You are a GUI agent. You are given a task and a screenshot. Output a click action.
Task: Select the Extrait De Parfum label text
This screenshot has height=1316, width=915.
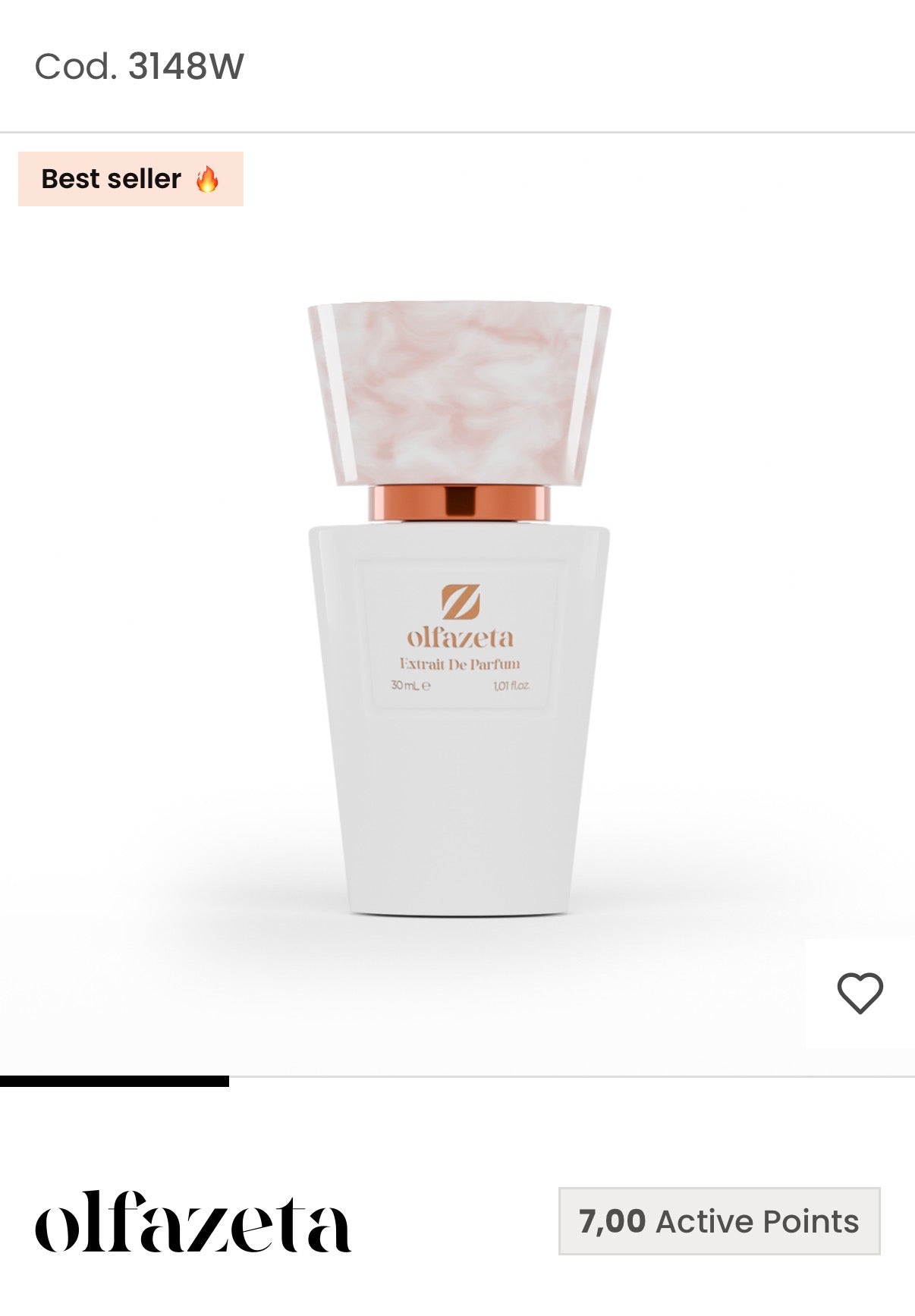pyautogui.click(x=458, y=662)
